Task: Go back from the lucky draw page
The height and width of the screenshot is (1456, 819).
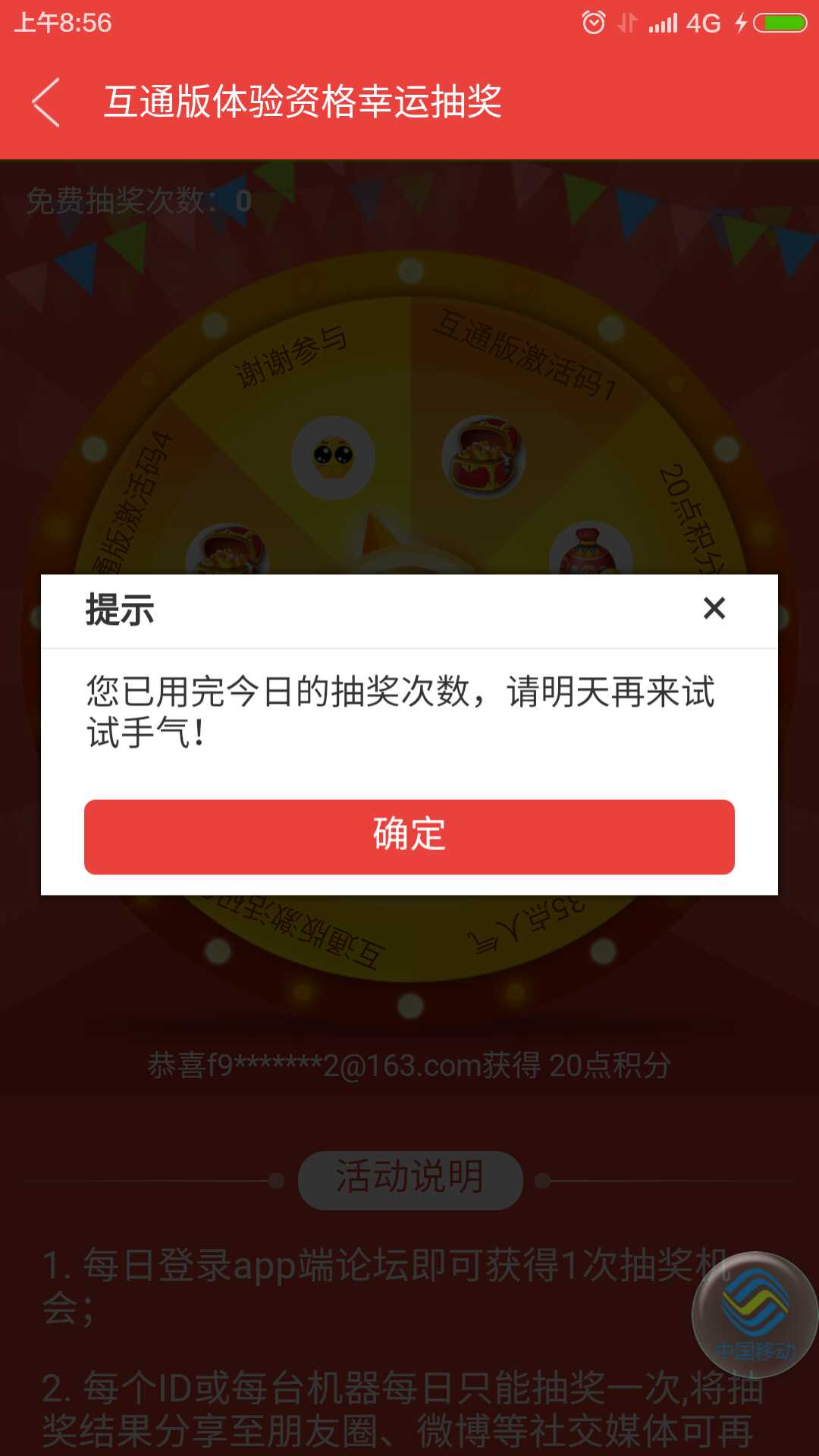Action: tap(47, 102)
